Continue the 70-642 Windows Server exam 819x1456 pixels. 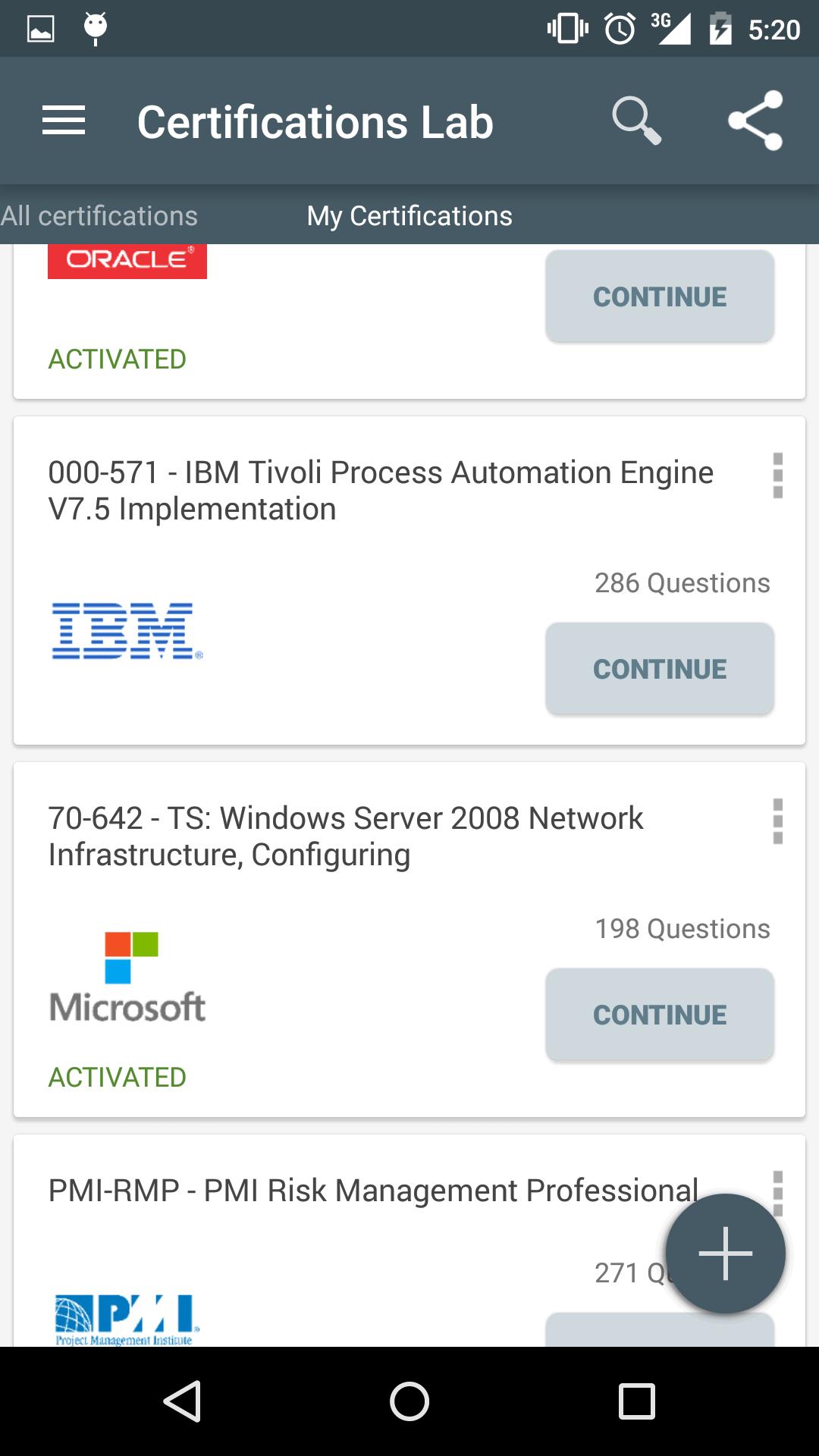pyautogui.click(x=660, y=1015)
